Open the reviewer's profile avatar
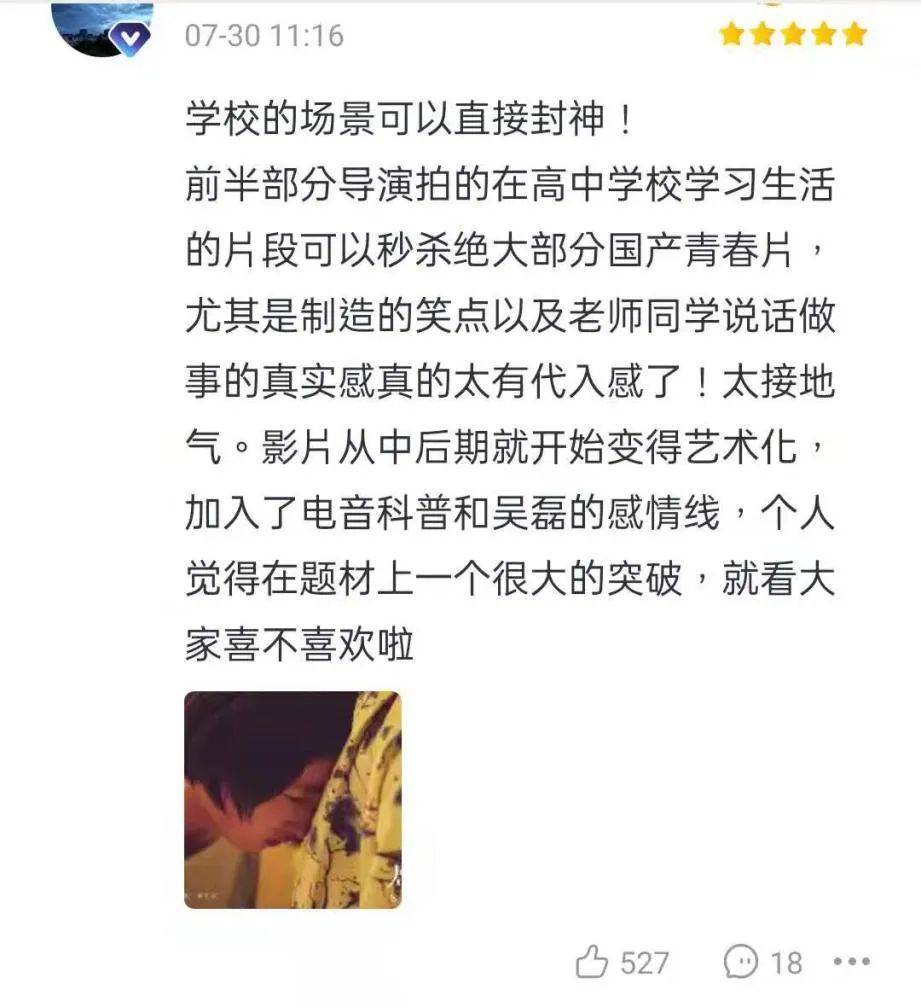Screen dimensions: 921x1007 click(102, 24)
